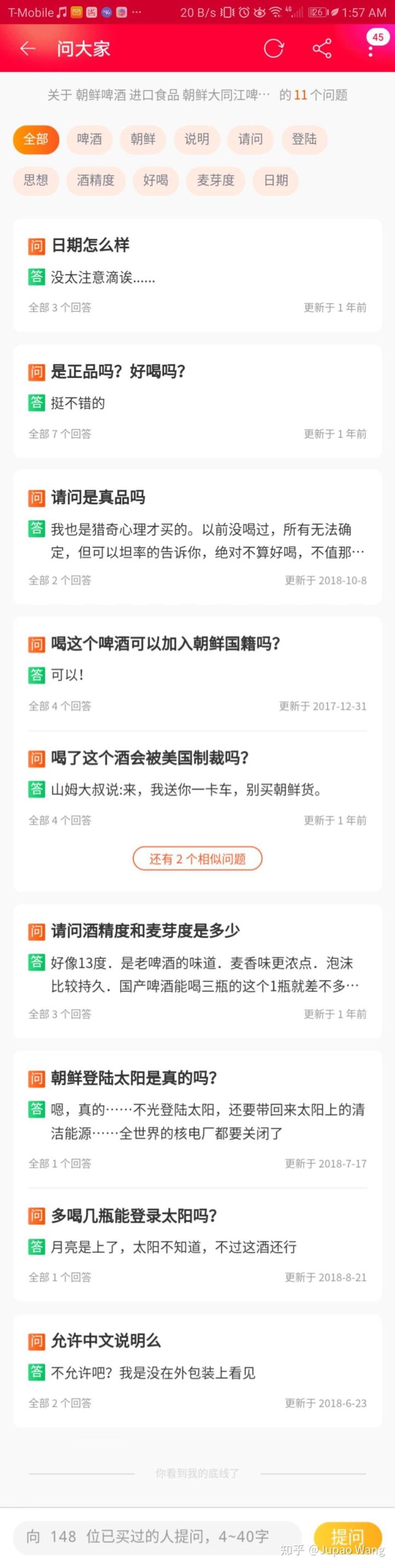
Task: Open 请问酒精度和麦芽度是多少
Action: (x=145, y=931)
